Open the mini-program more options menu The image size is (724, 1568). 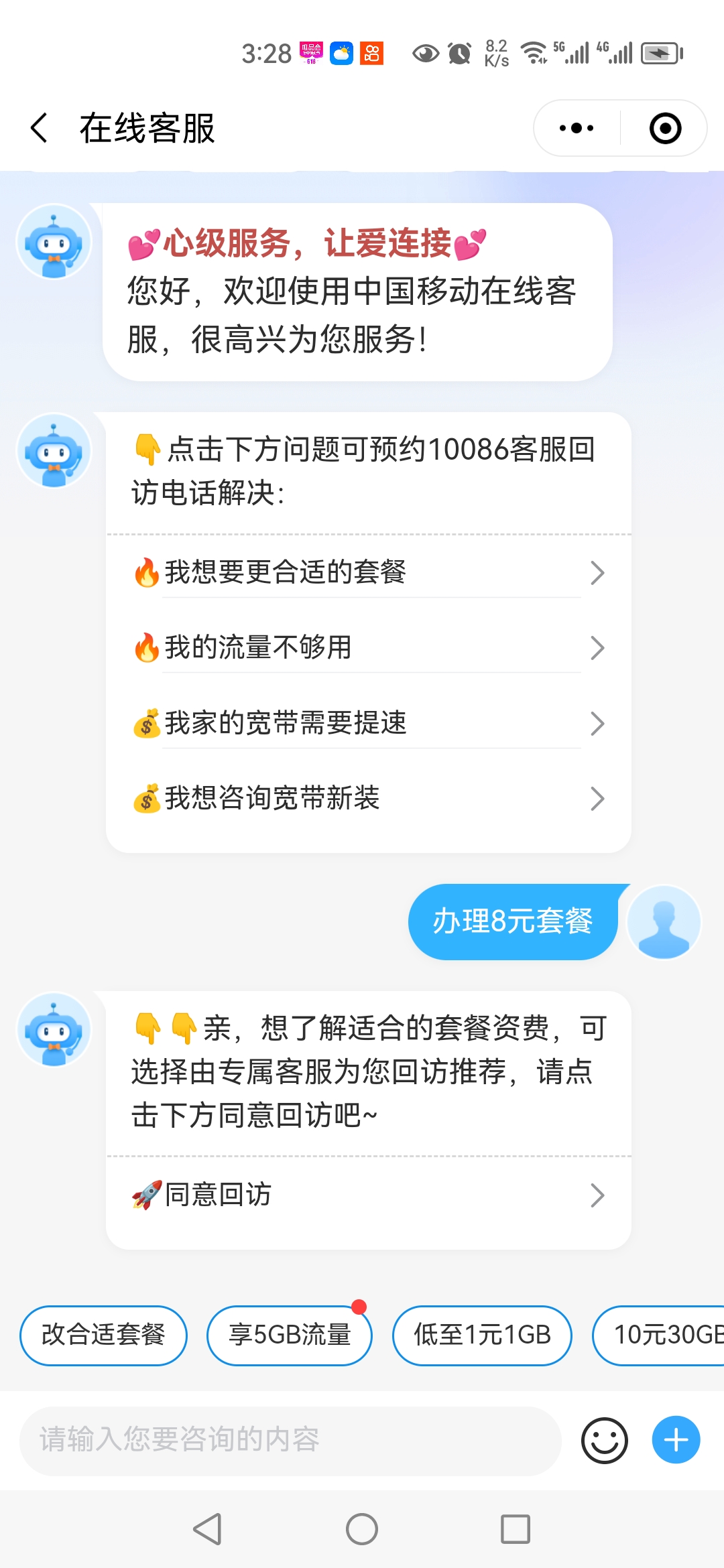[573, 127]
